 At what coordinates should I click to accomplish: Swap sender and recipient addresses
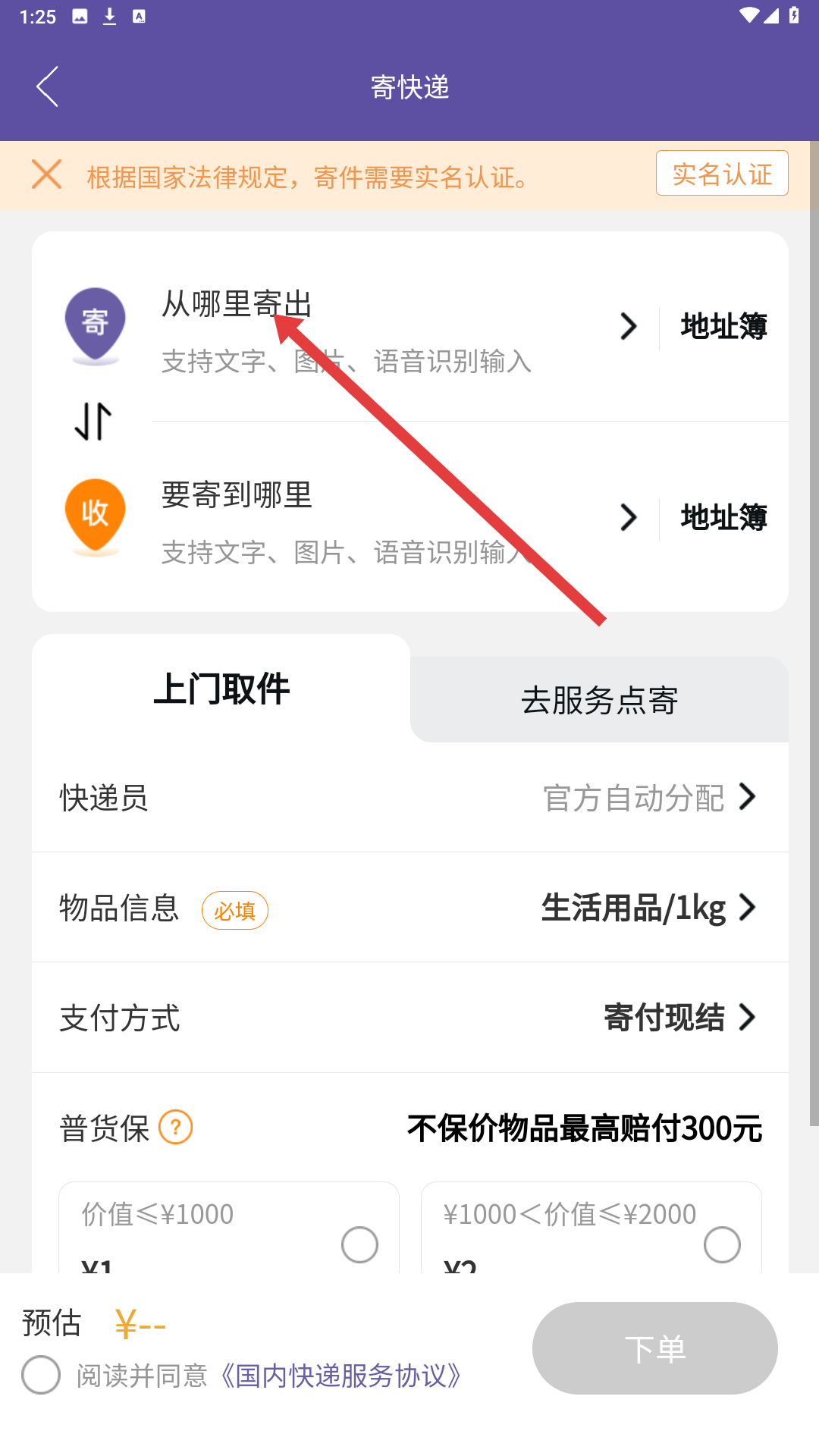[x=93, y=422]
